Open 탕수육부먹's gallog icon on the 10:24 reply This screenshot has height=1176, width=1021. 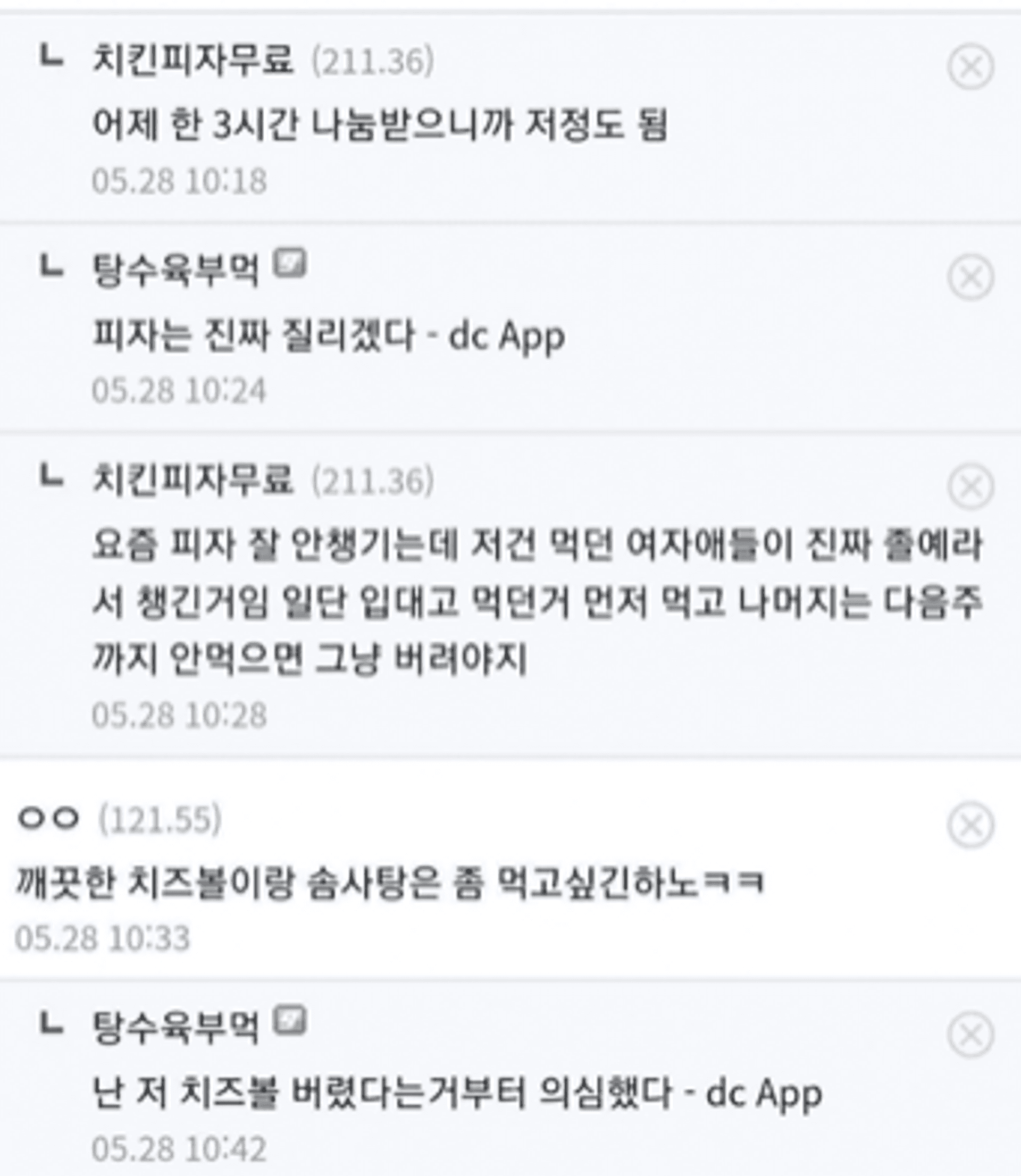tap(289, 264)
